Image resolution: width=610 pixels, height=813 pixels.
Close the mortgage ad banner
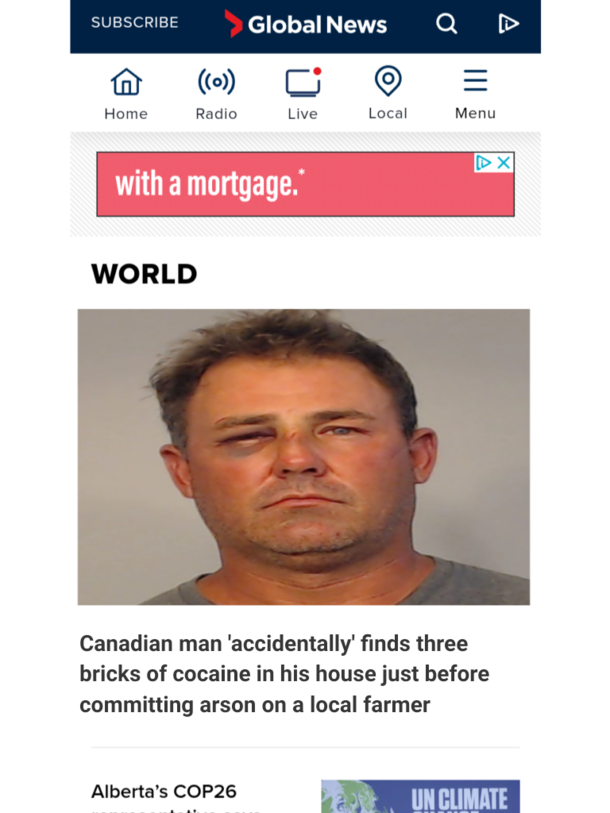click(x=504, y=162)
